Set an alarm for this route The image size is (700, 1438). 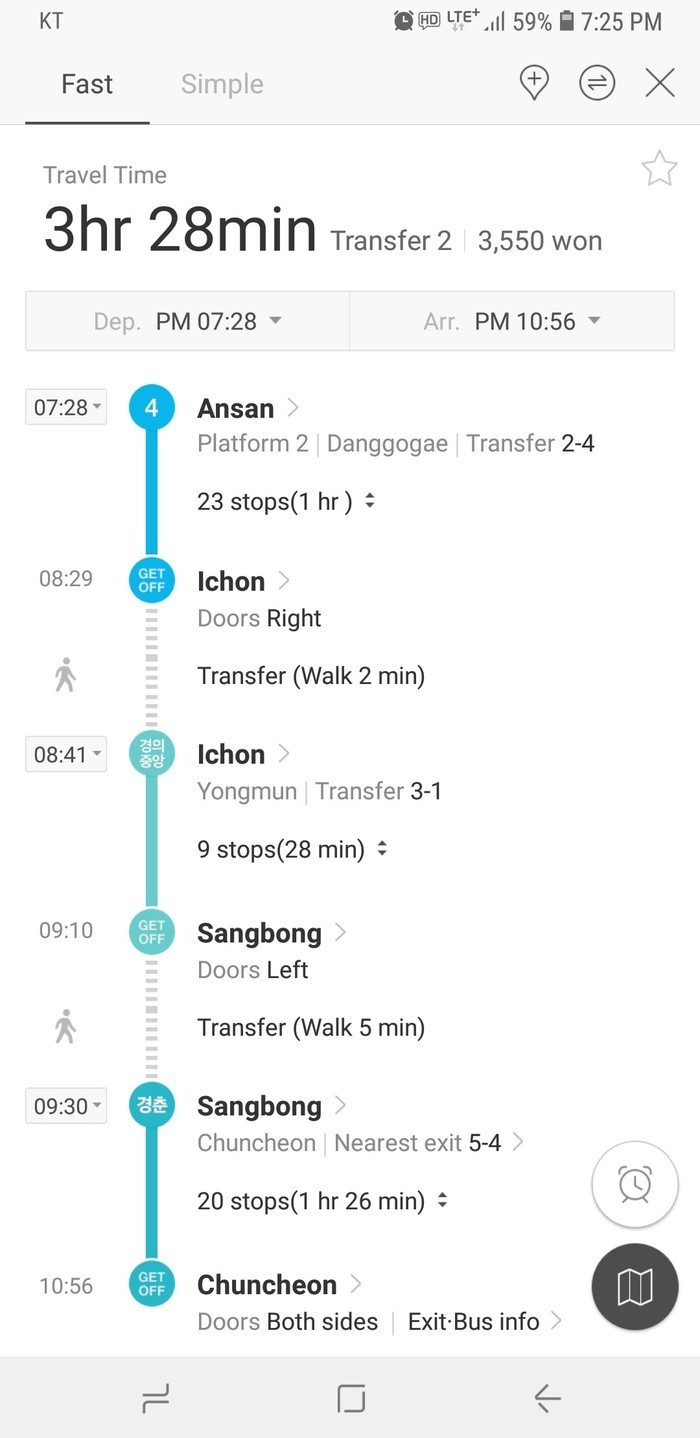pos(634,1184)
